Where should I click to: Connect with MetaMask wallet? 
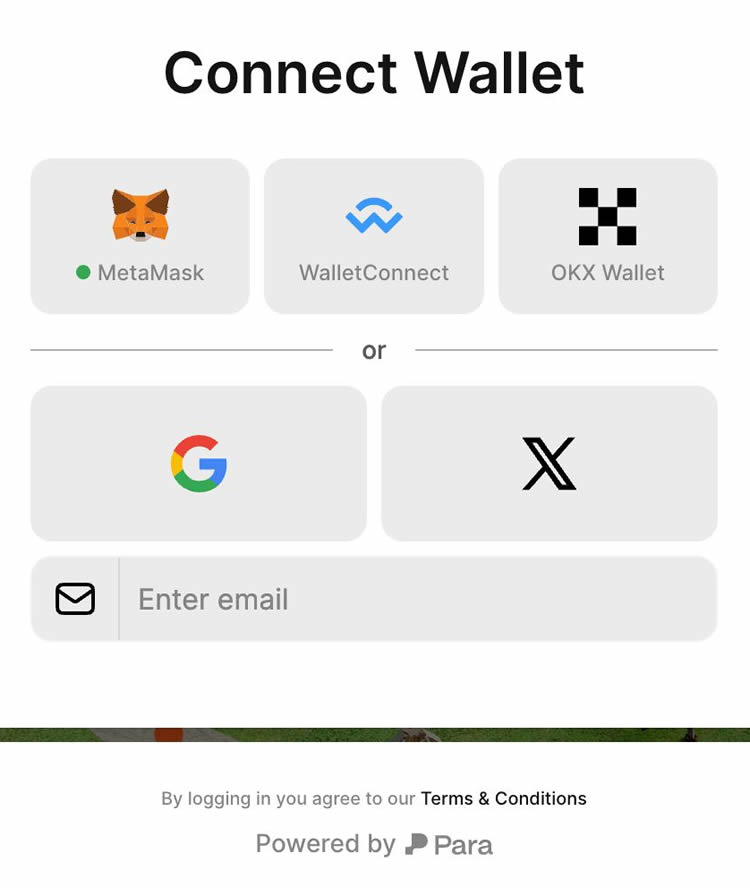point(140,236)
